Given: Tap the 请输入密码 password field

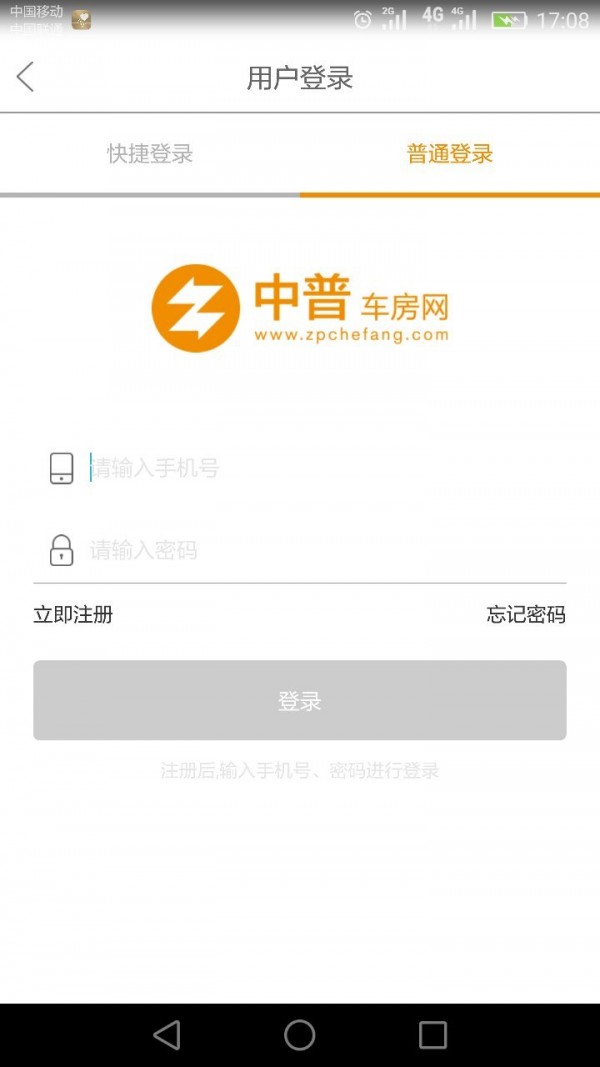Looking at the screenshot, I should pyautogui.click(x=327, y=550).
